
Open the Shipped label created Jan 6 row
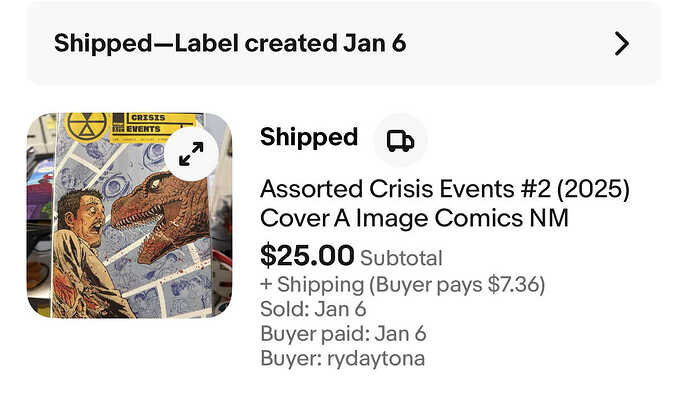(x=343, y=44)
